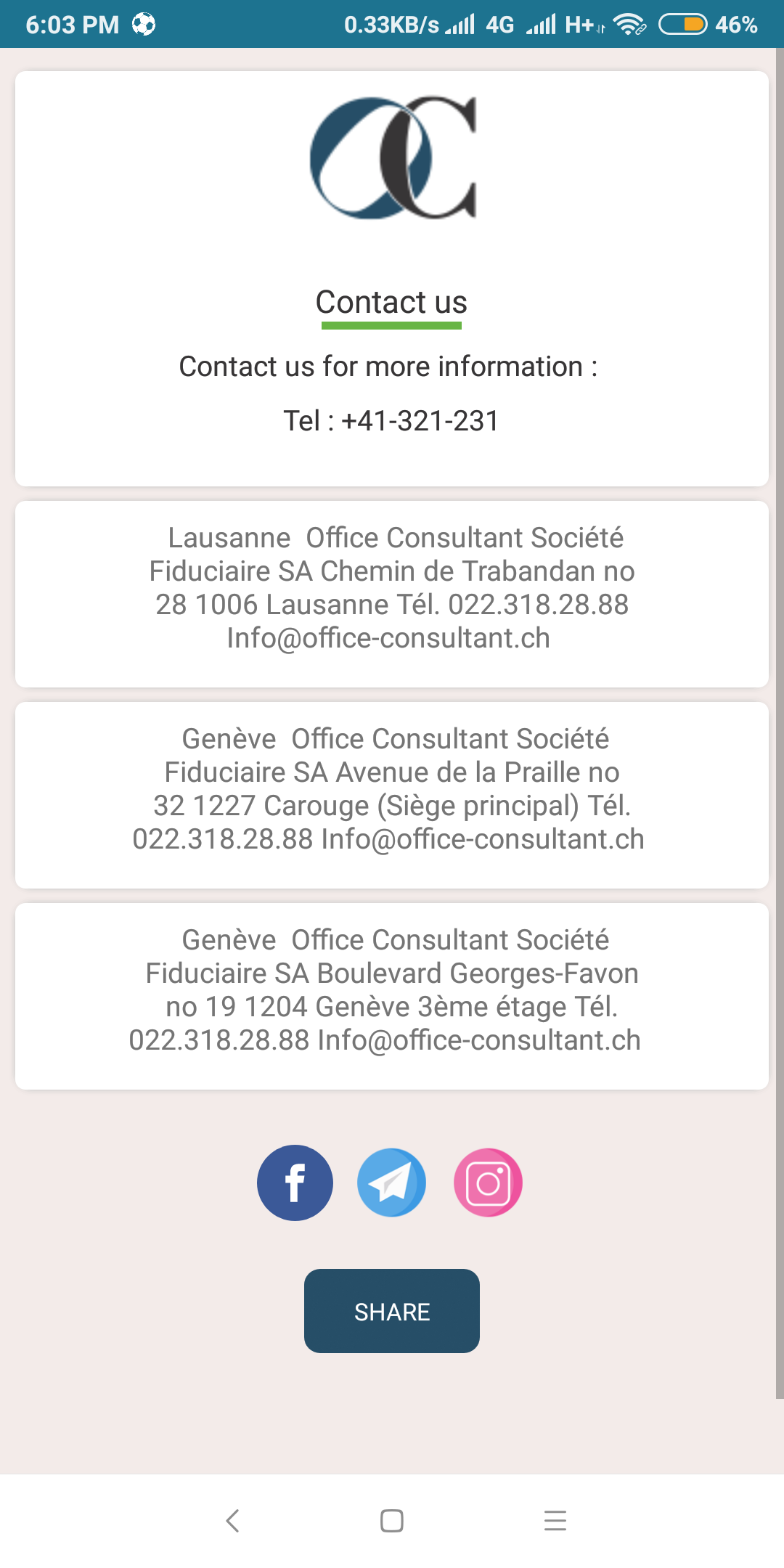Go back using the system back button
The height and width of the screenshot is (1568, 784).
tap(232, 1520)
